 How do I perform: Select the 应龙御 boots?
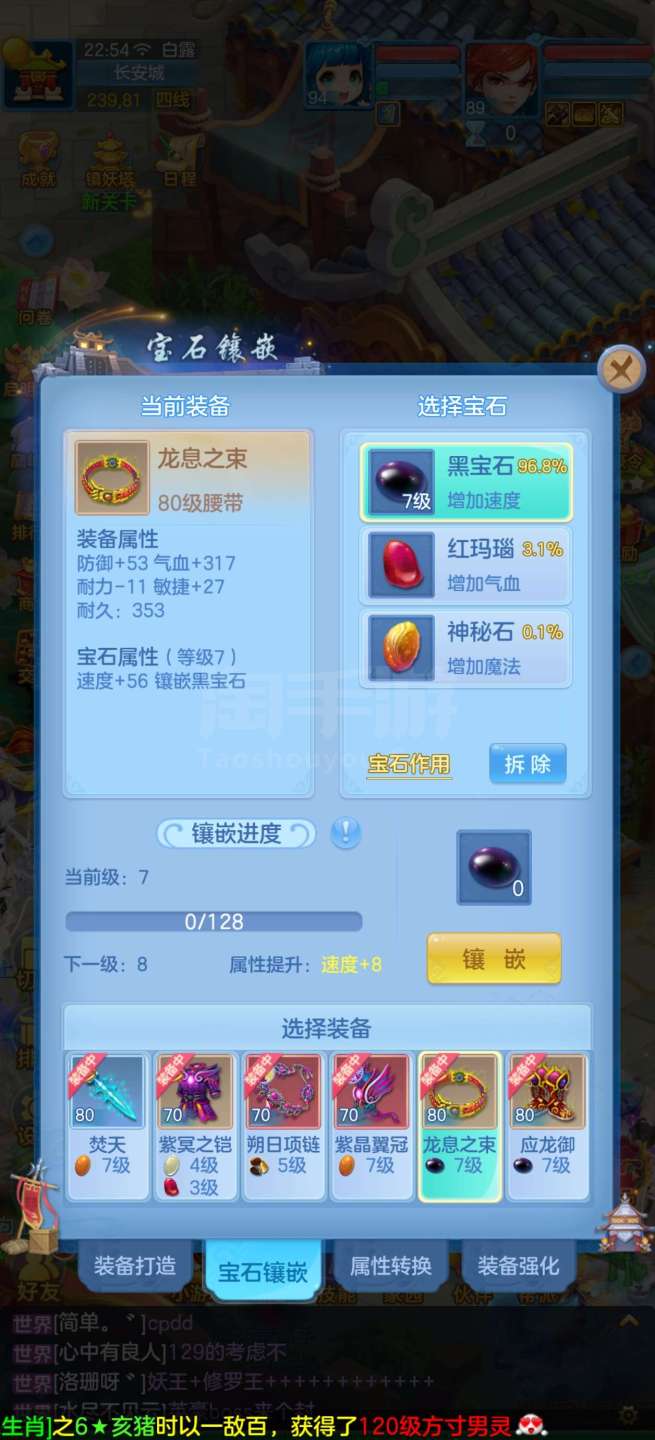[x=547, y=1124]
